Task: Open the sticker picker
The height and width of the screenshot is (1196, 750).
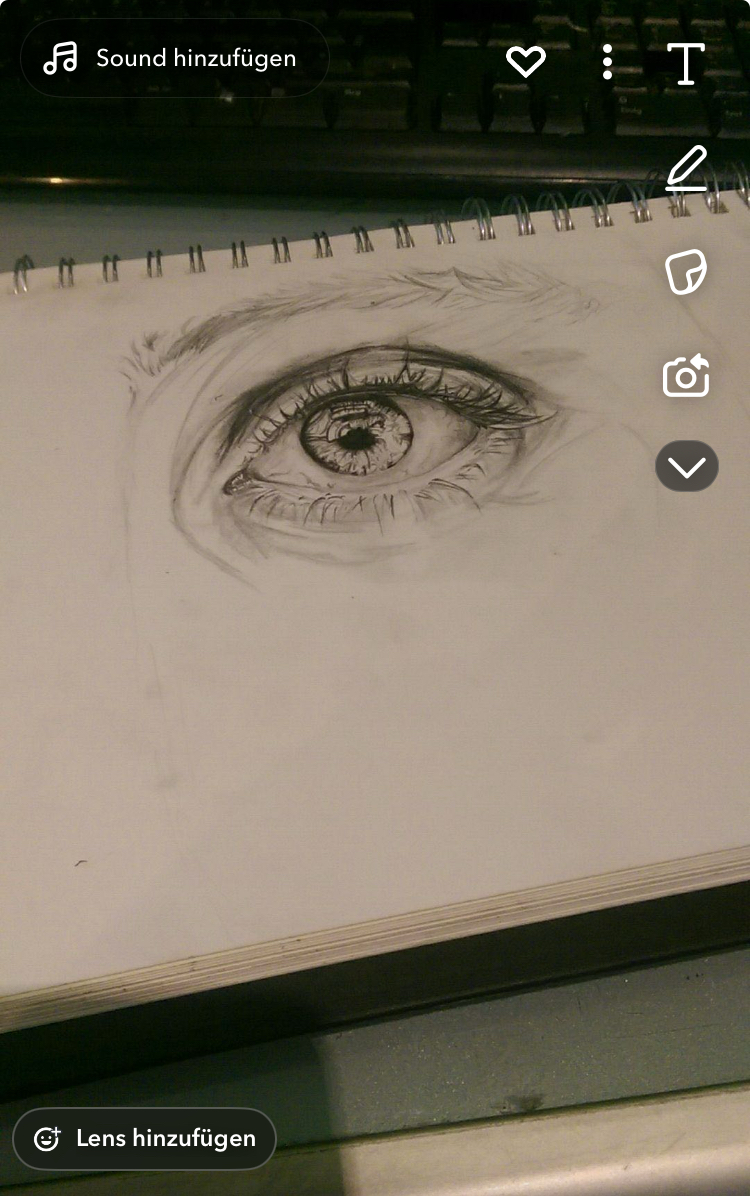Action: point(686,272)
